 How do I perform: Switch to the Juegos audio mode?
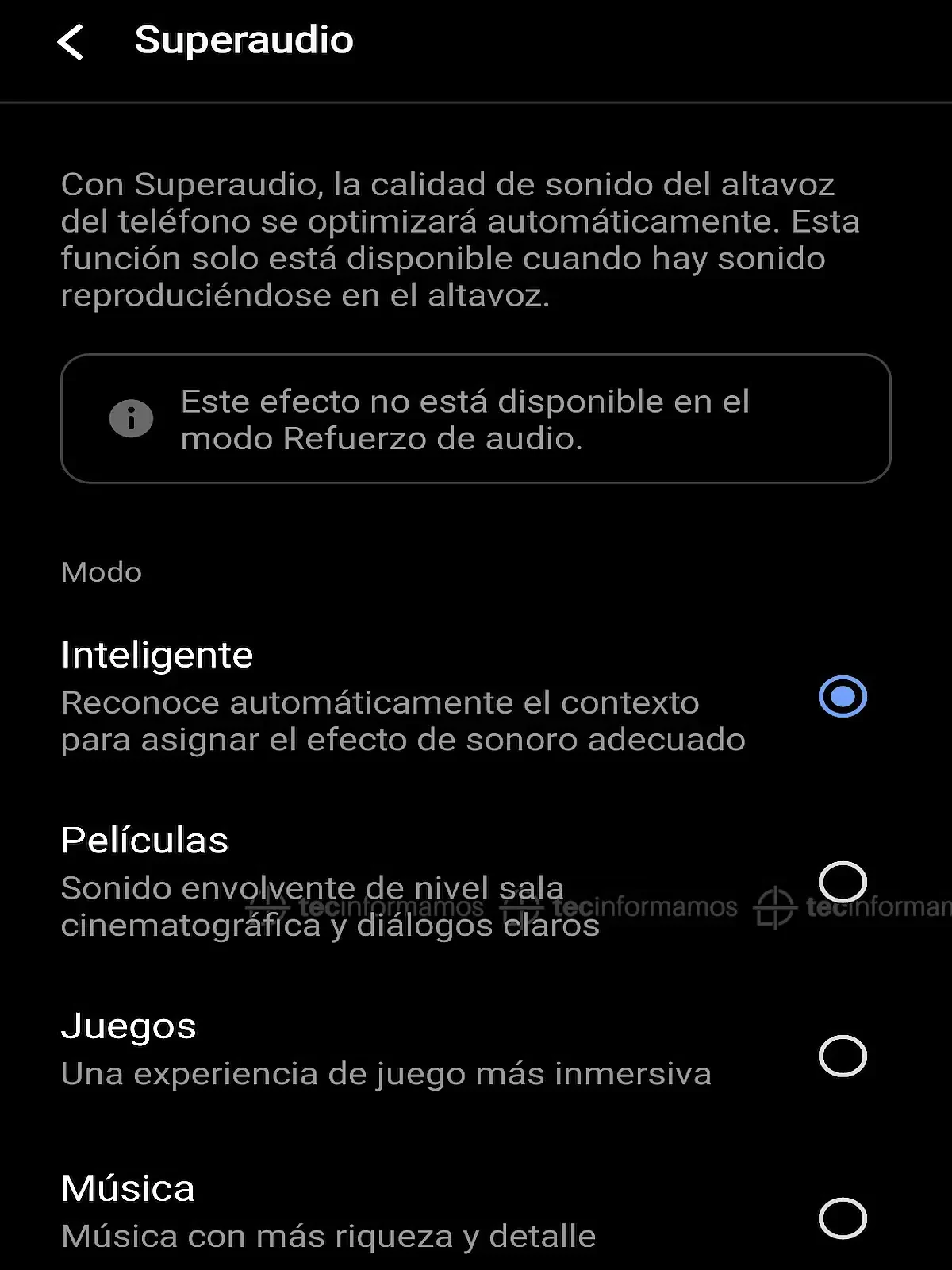pos(842,1056)
